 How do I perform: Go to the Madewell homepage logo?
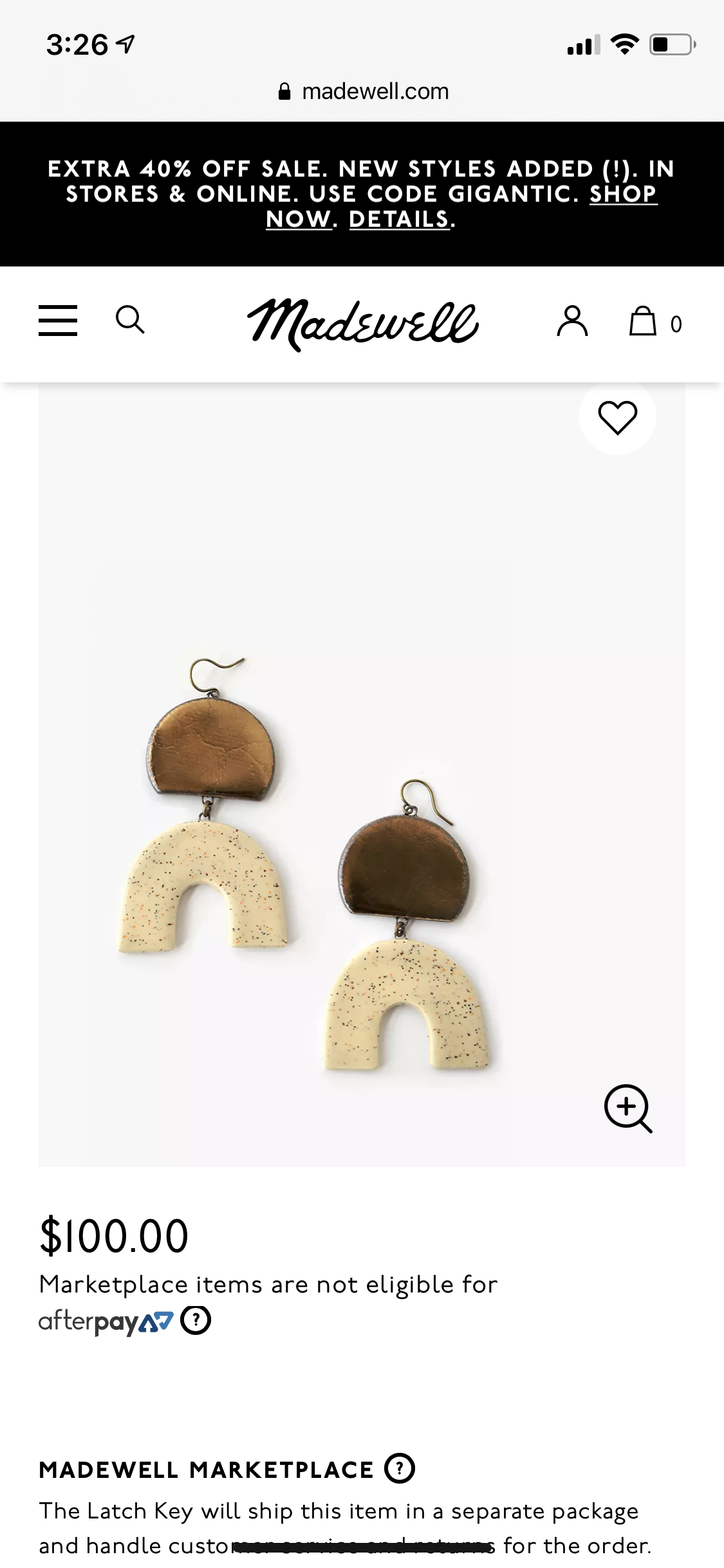tap(362, 324)
